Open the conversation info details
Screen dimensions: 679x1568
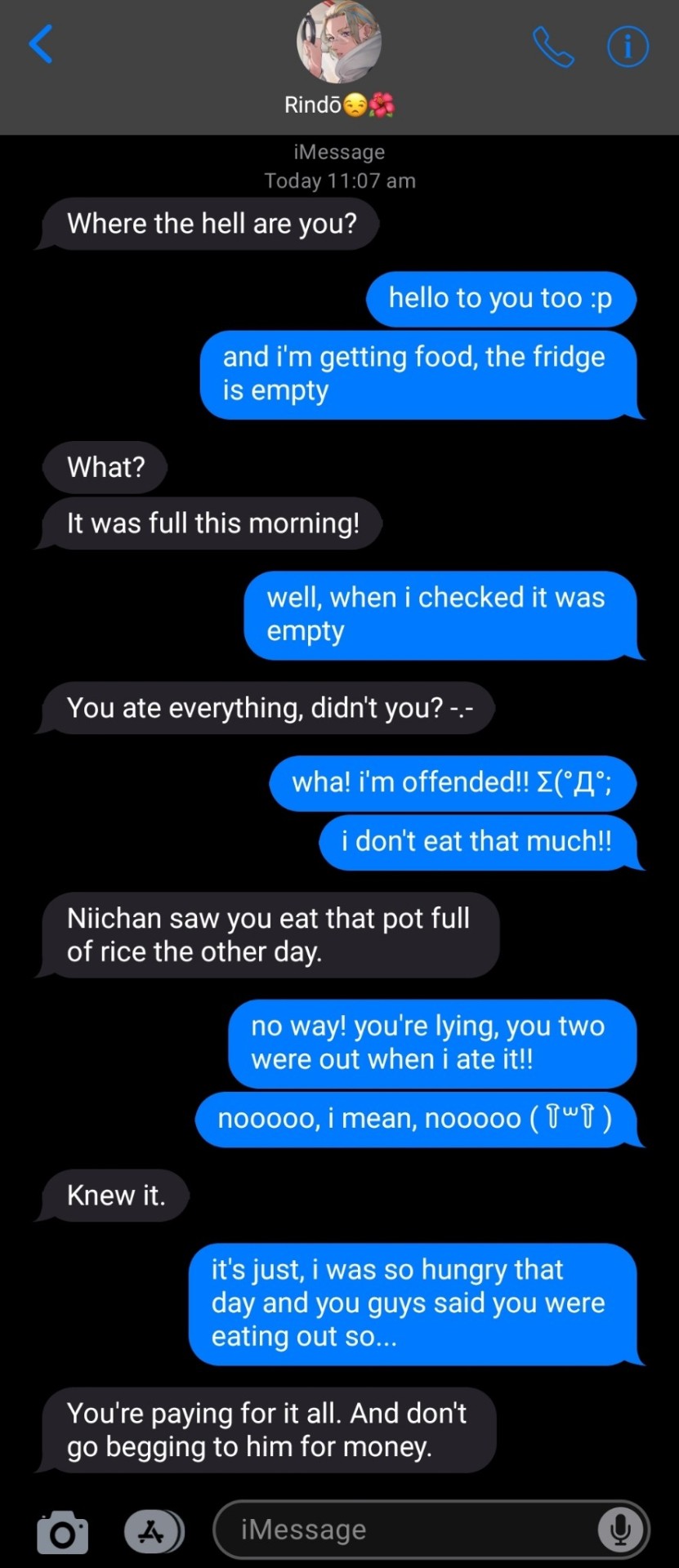[628, 47]
